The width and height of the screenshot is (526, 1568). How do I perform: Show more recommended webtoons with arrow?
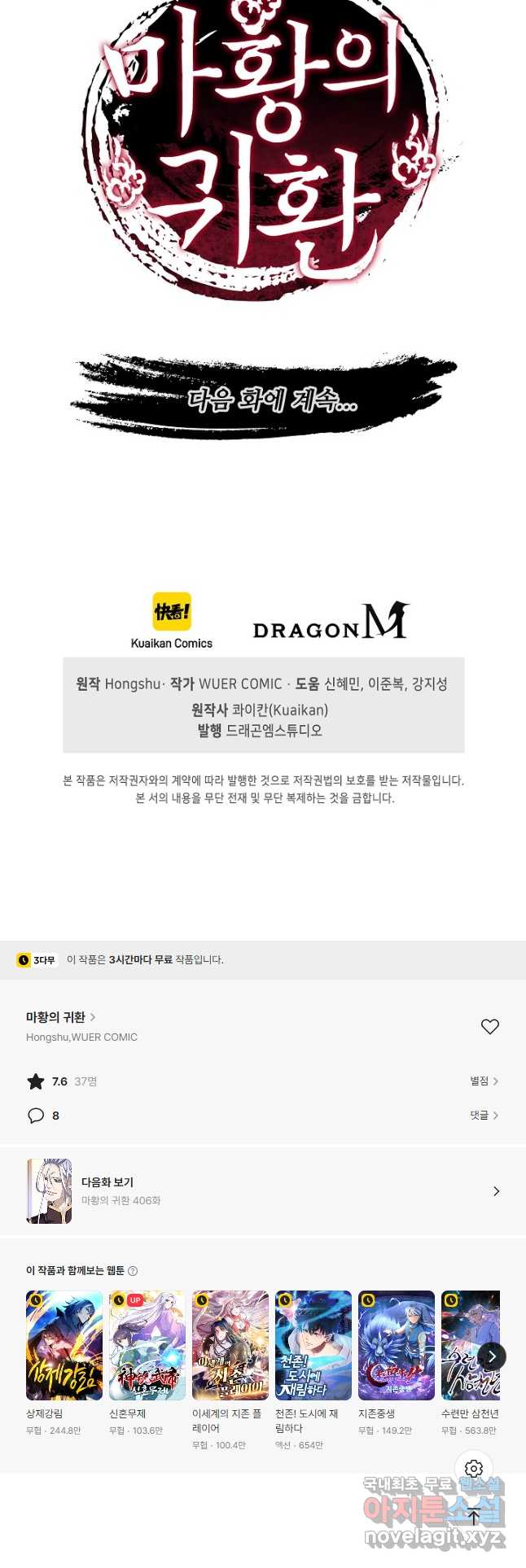pos(492,1356)
